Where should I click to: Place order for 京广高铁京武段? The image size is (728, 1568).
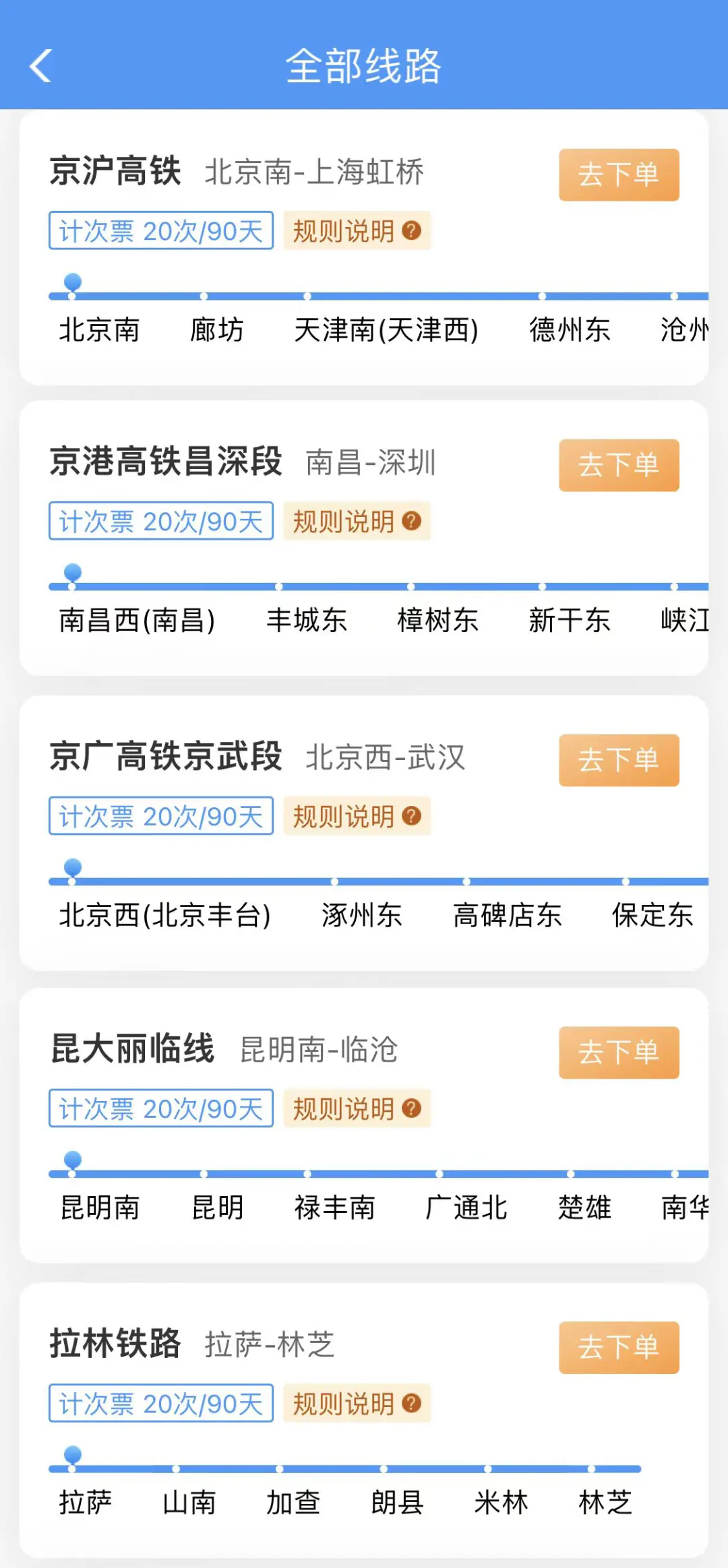pos(618,760)
